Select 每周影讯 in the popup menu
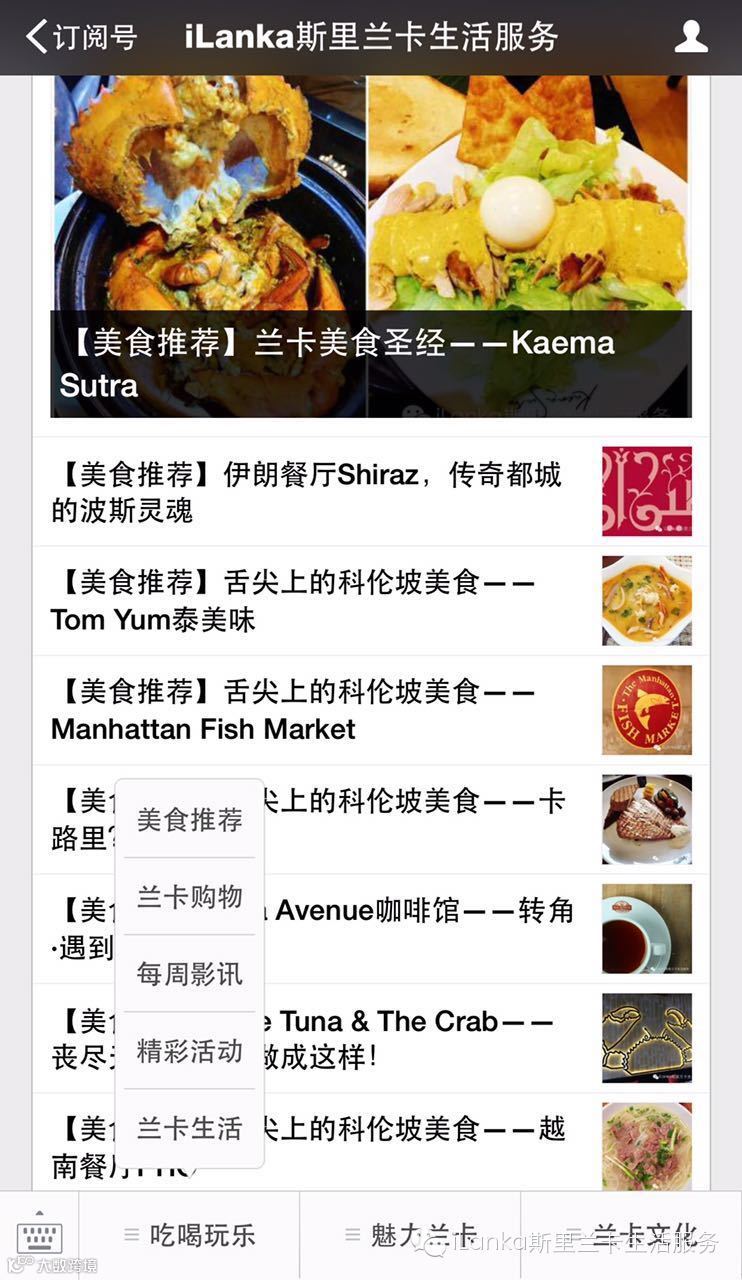The image size is (742, 1280). tap(190, 974)
